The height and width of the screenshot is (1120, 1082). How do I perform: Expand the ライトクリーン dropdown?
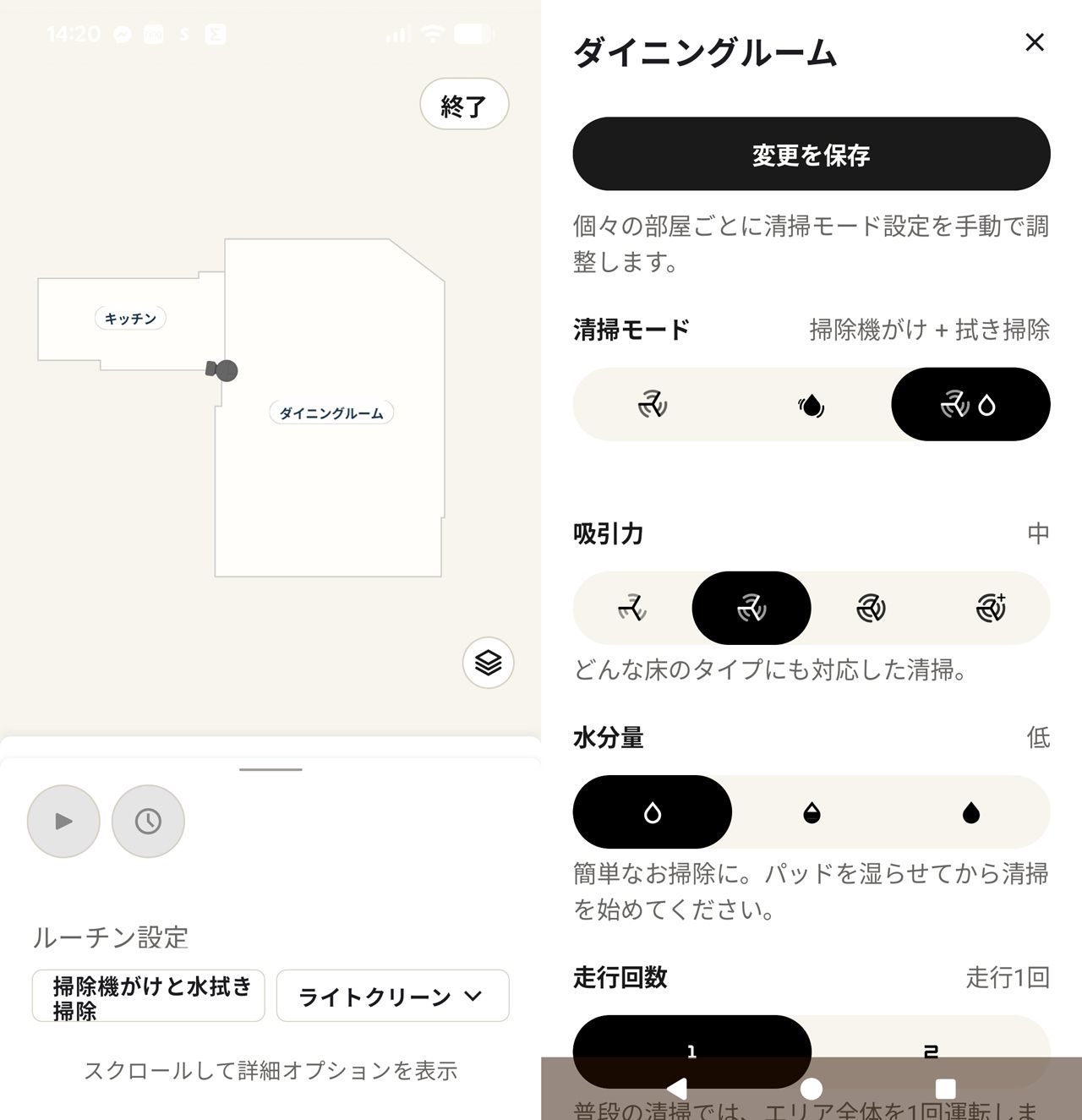(x=392, y=996)
